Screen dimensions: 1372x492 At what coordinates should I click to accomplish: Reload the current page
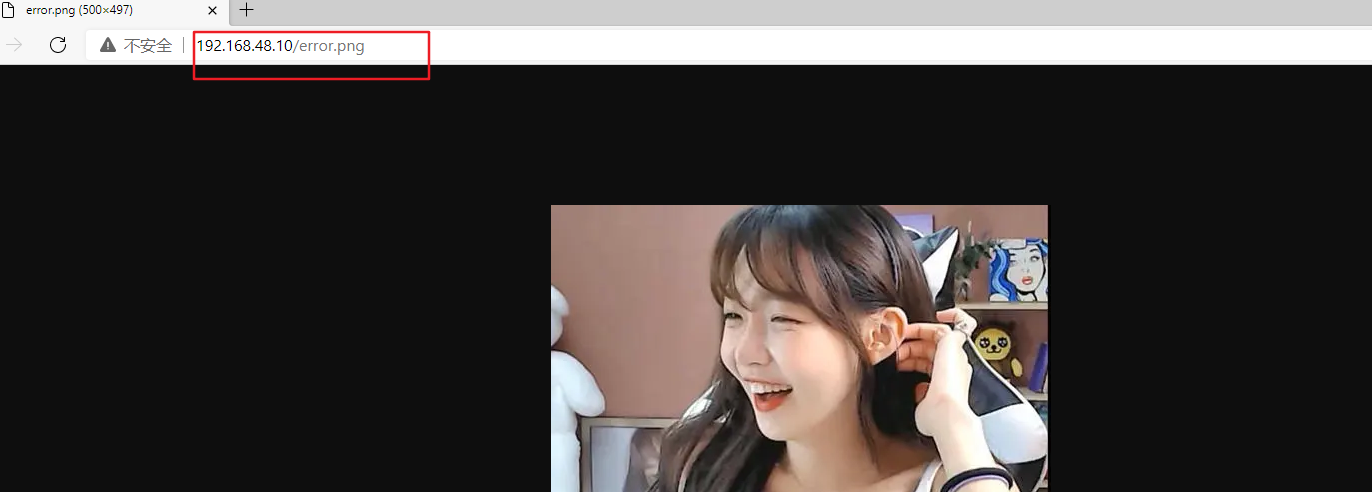click(58, 45)
